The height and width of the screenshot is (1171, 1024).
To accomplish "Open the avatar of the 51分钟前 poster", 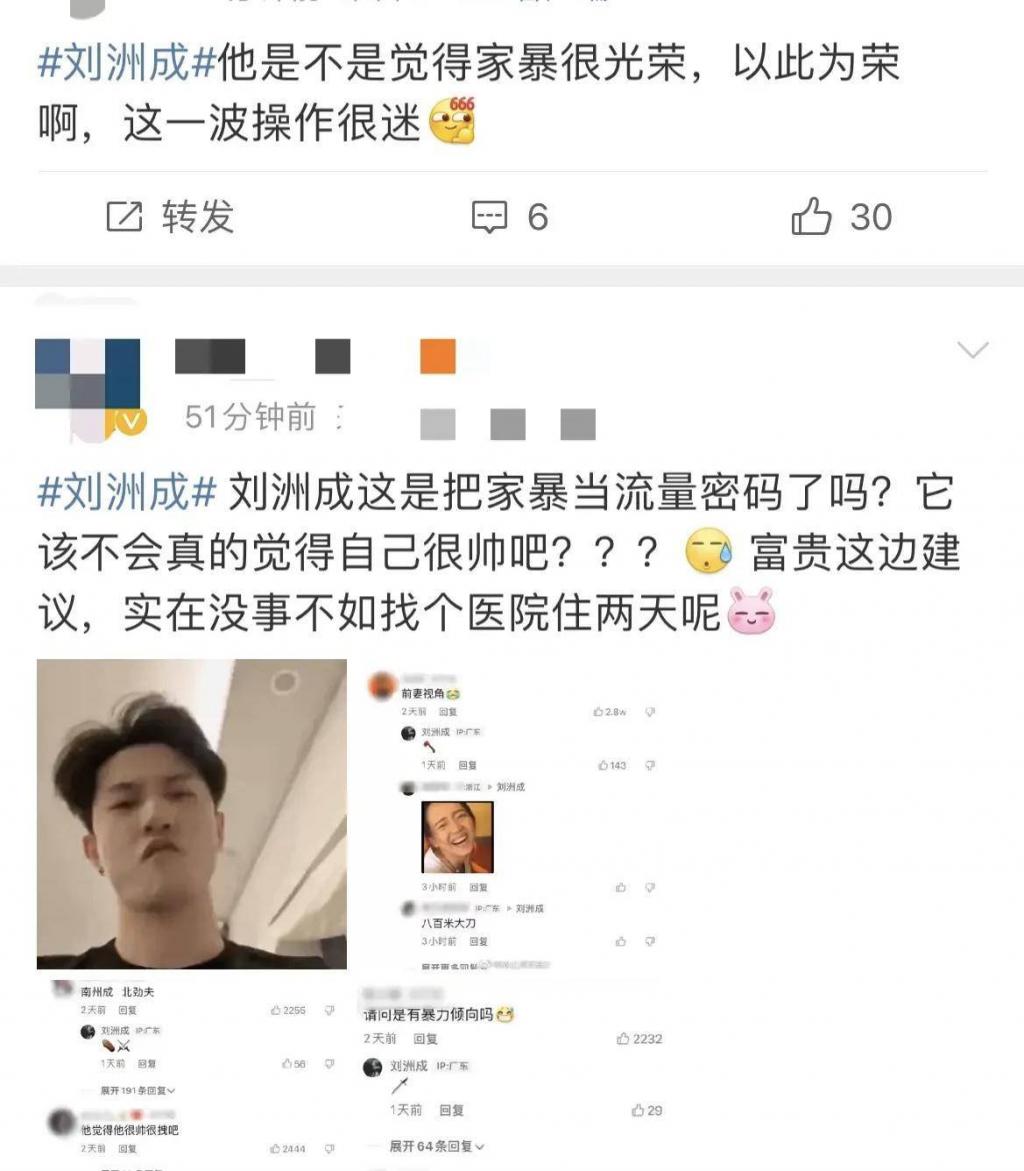I will [88, 388].
